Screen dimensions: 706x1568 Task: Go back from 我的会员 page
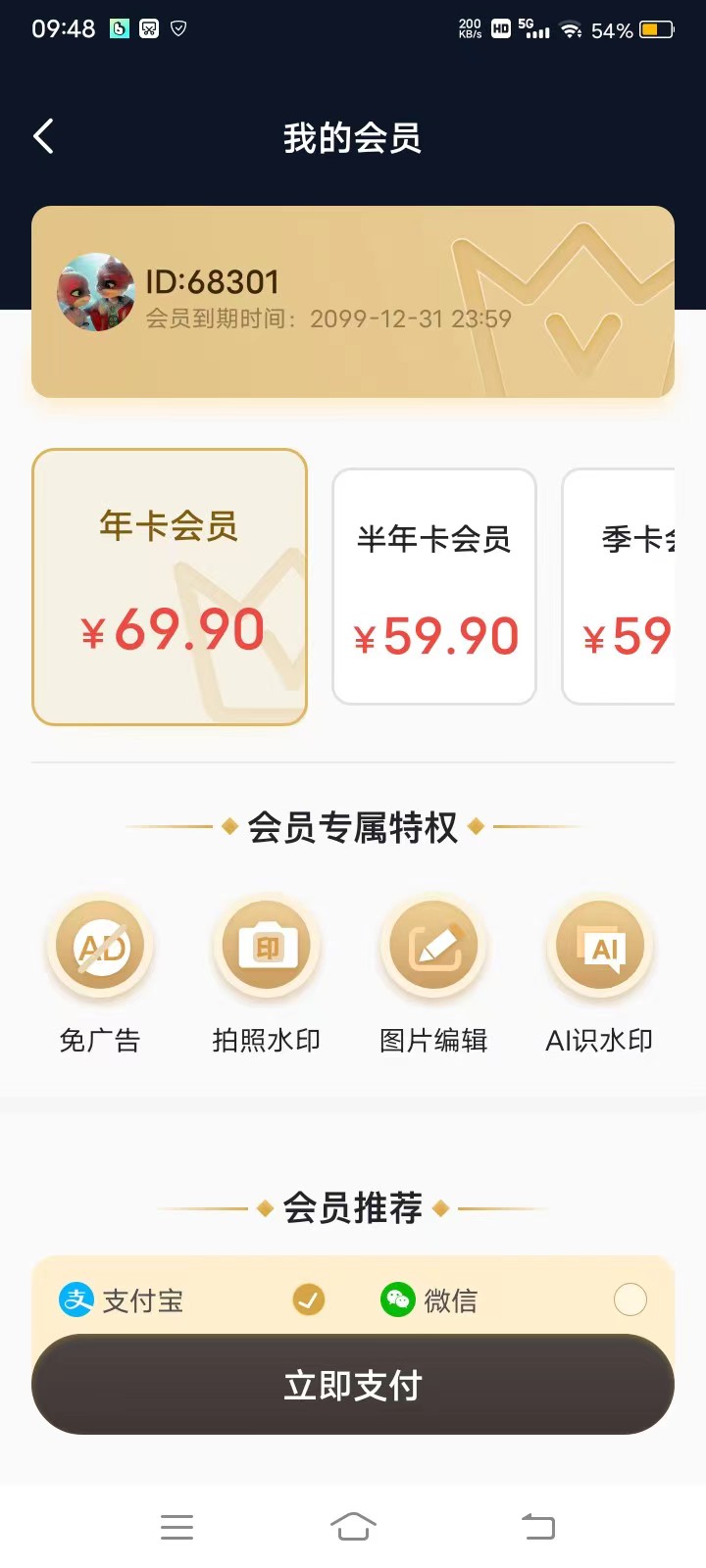43,137
